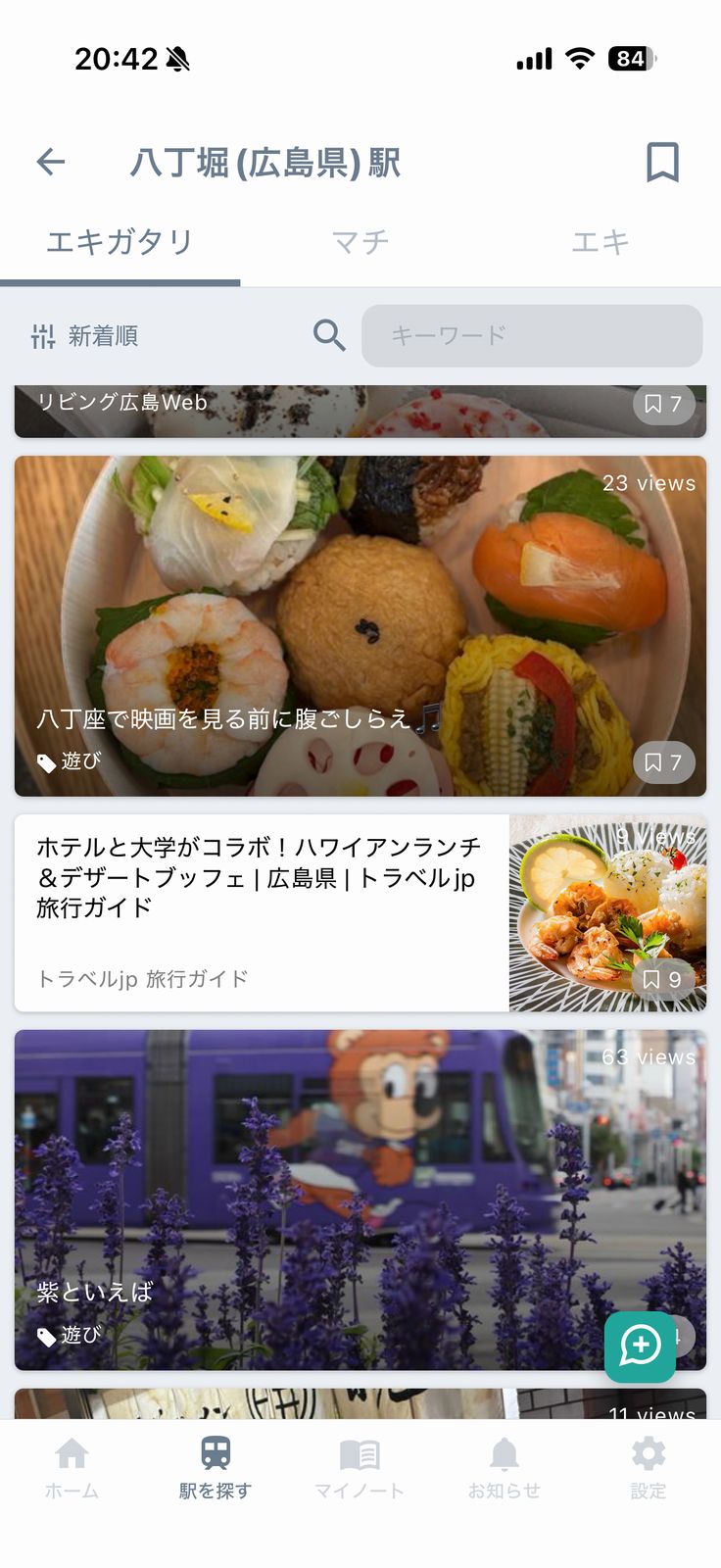721x1568 pixels.
Task: Tap the floating compose chat button
Action: (x=640, y=1346)
